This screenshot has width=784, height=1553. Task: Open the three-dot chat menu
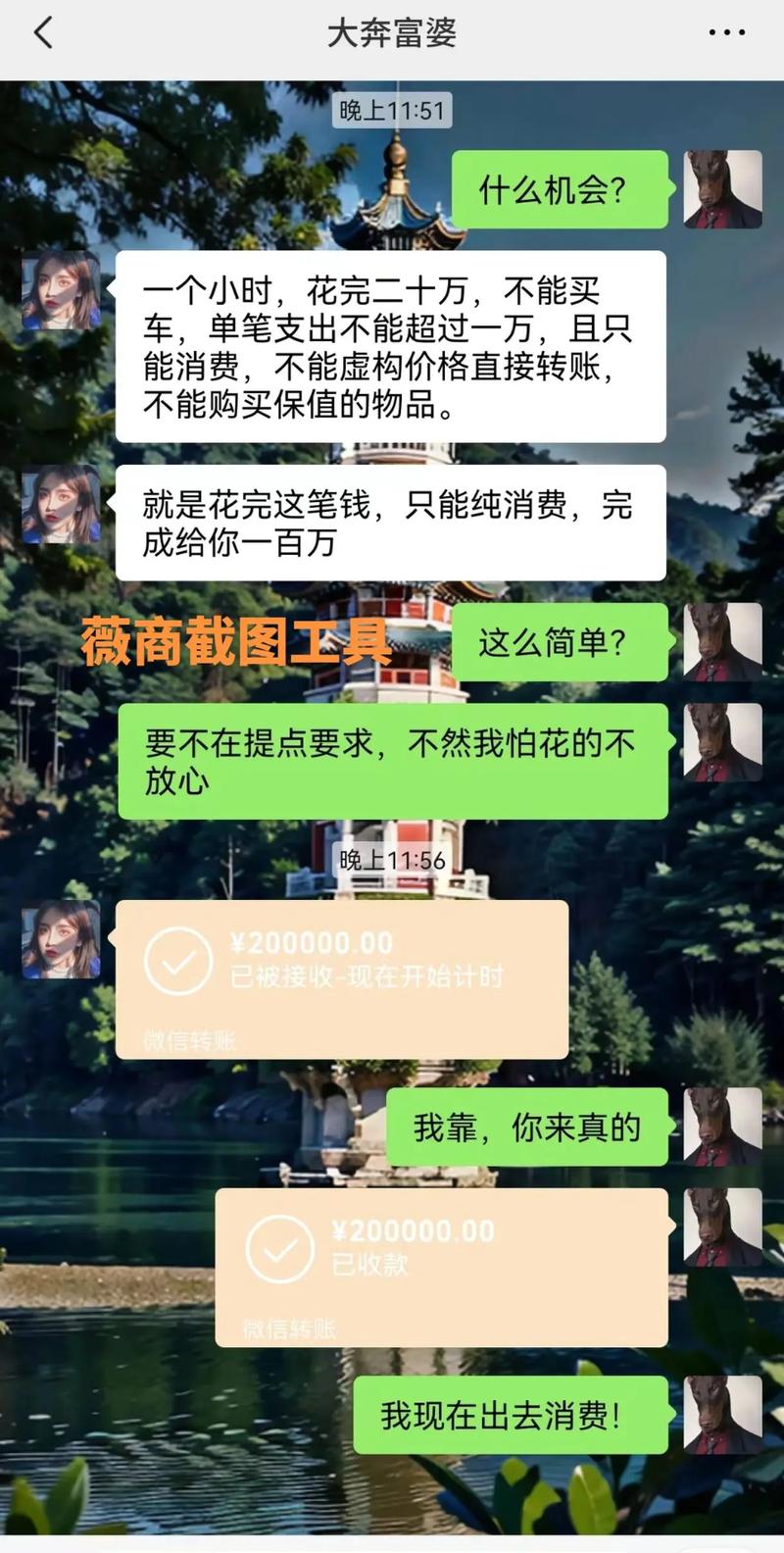pos(726,33)
